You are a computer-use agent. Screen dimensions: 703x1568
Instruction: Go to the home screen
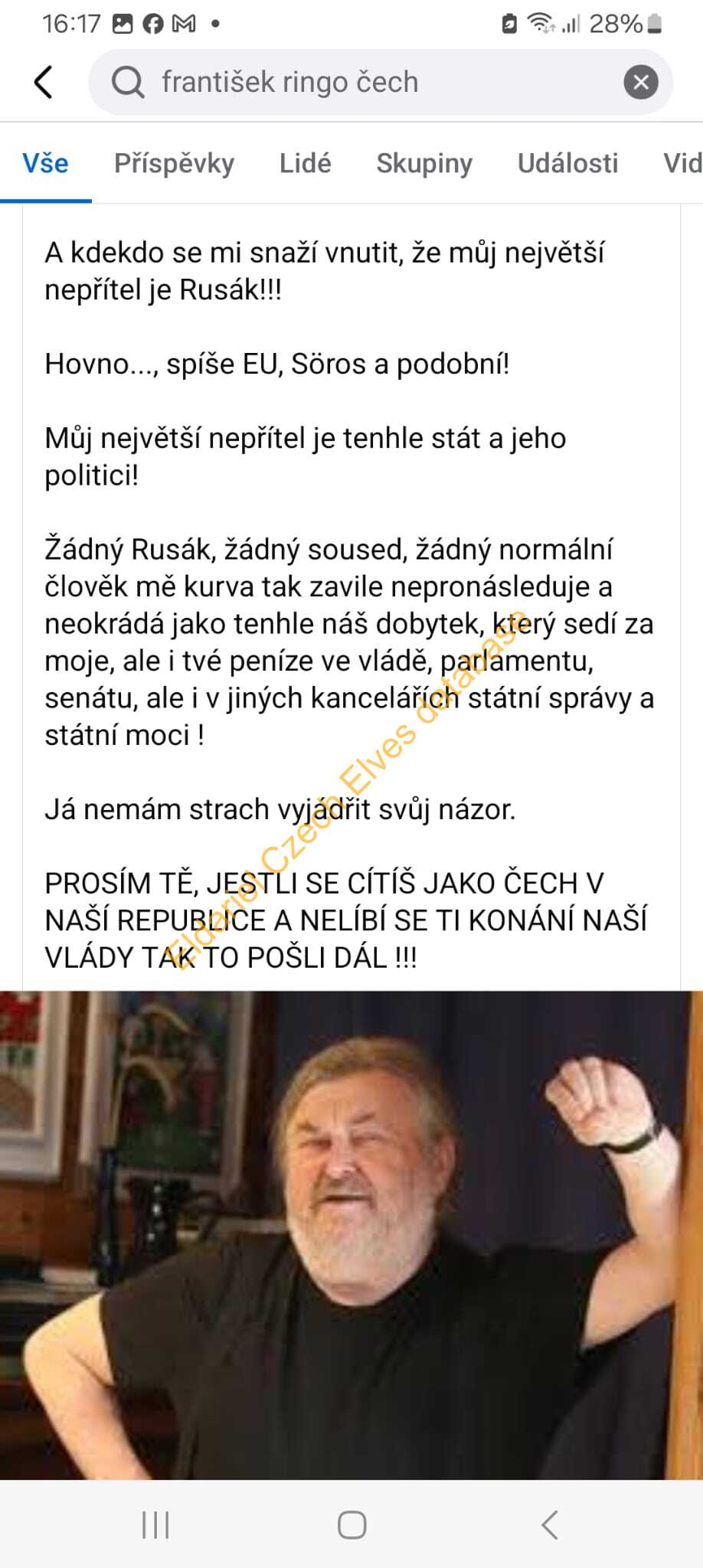coord(351,1525)
